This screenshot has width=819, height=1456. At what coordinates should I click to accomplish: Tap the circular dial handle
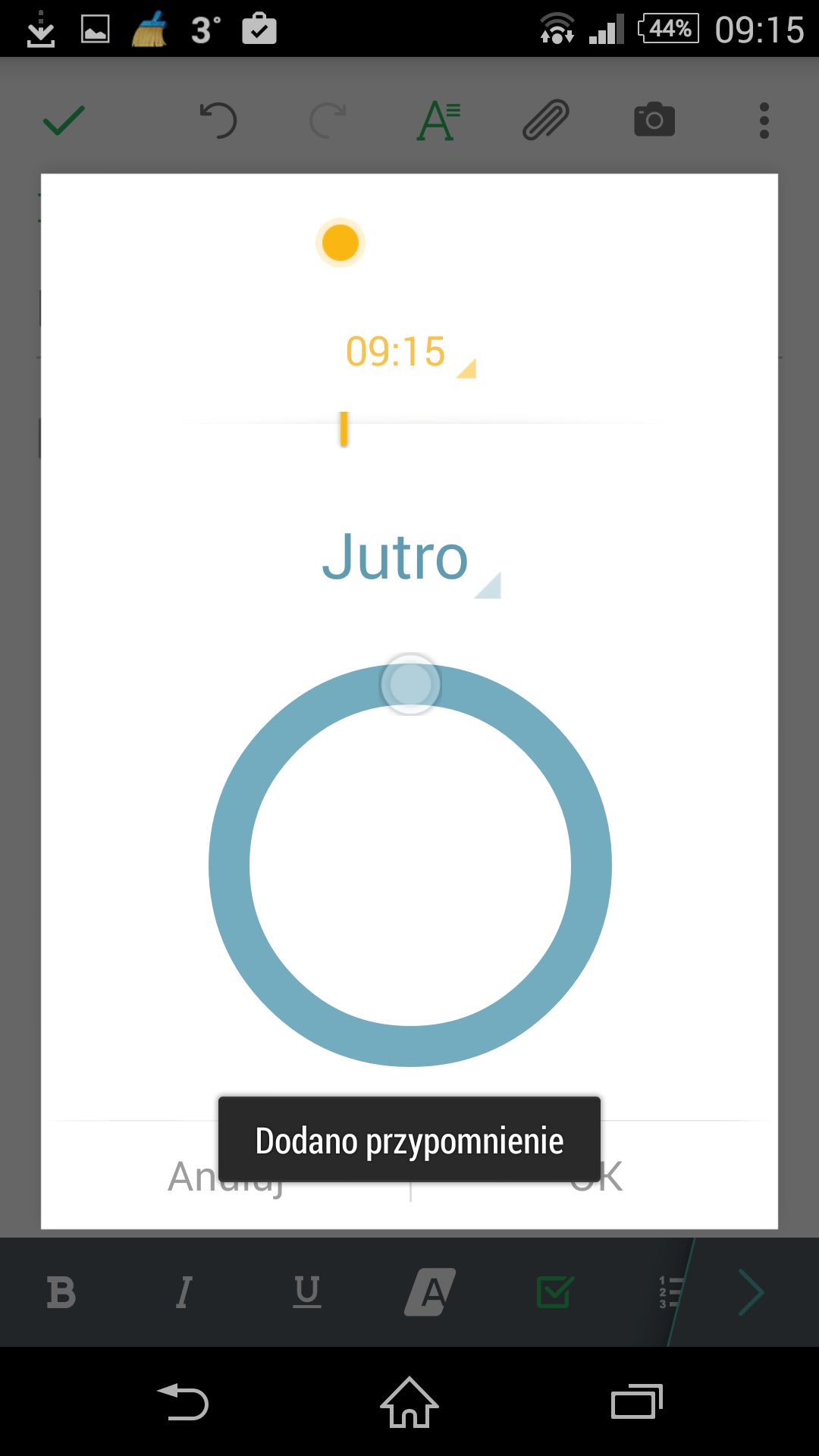[x=410, y=684]
